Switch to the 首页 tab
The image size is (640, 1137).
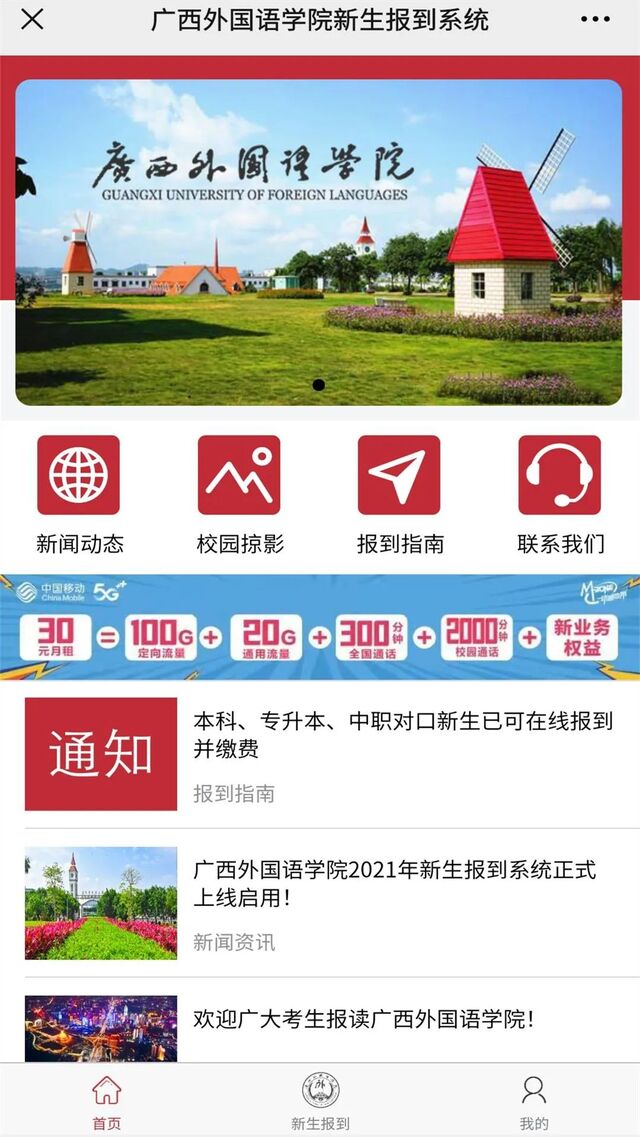point(107,1102)
